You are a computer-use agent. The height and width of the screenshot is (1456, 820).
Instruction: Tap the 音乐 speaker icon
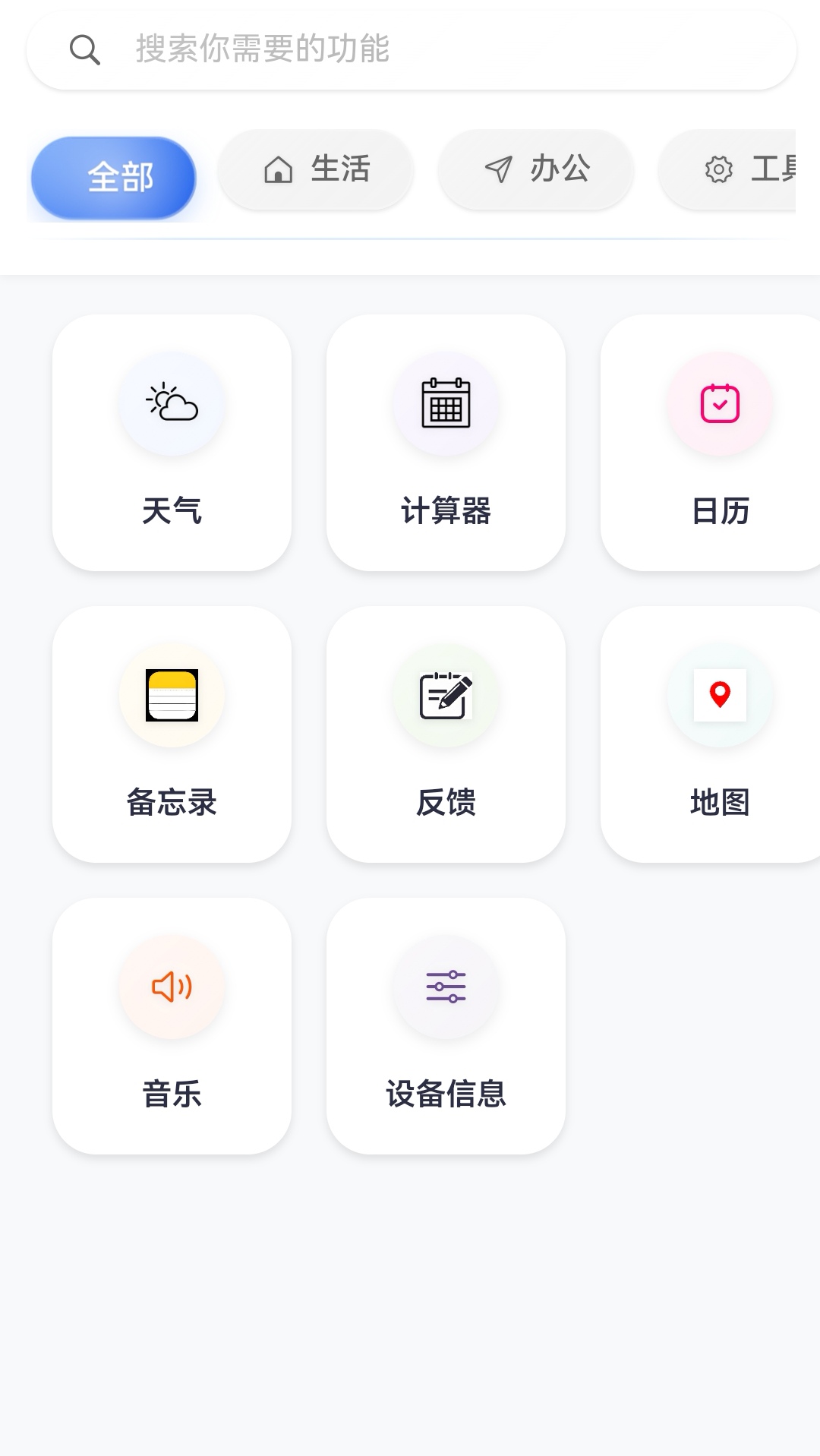172,987
